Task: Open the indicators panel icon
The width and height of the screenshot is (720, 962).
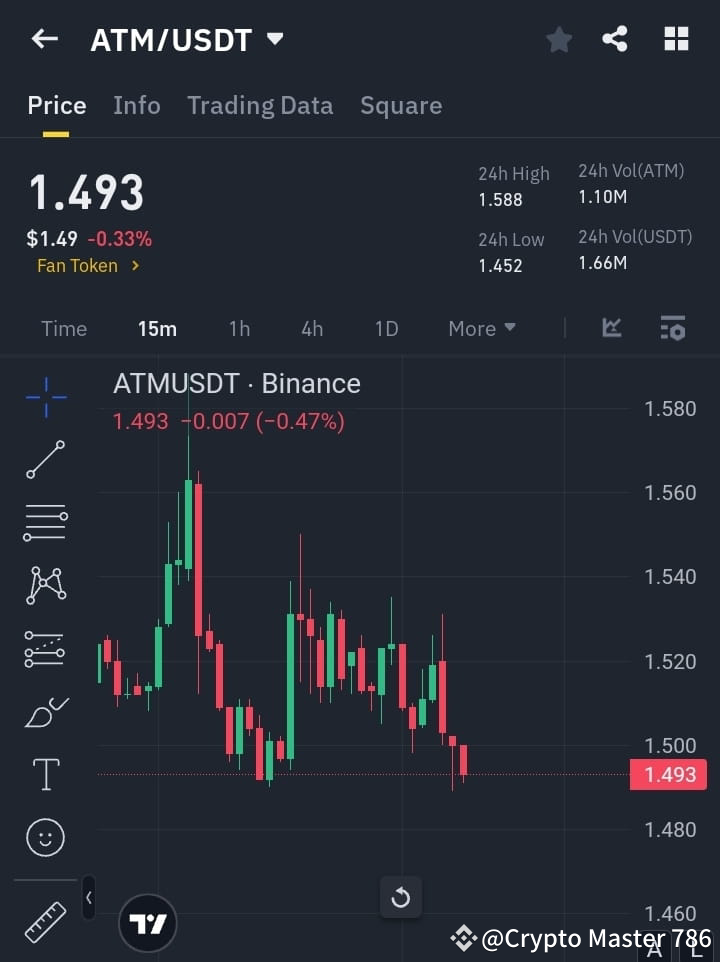Action: point(610,328)
